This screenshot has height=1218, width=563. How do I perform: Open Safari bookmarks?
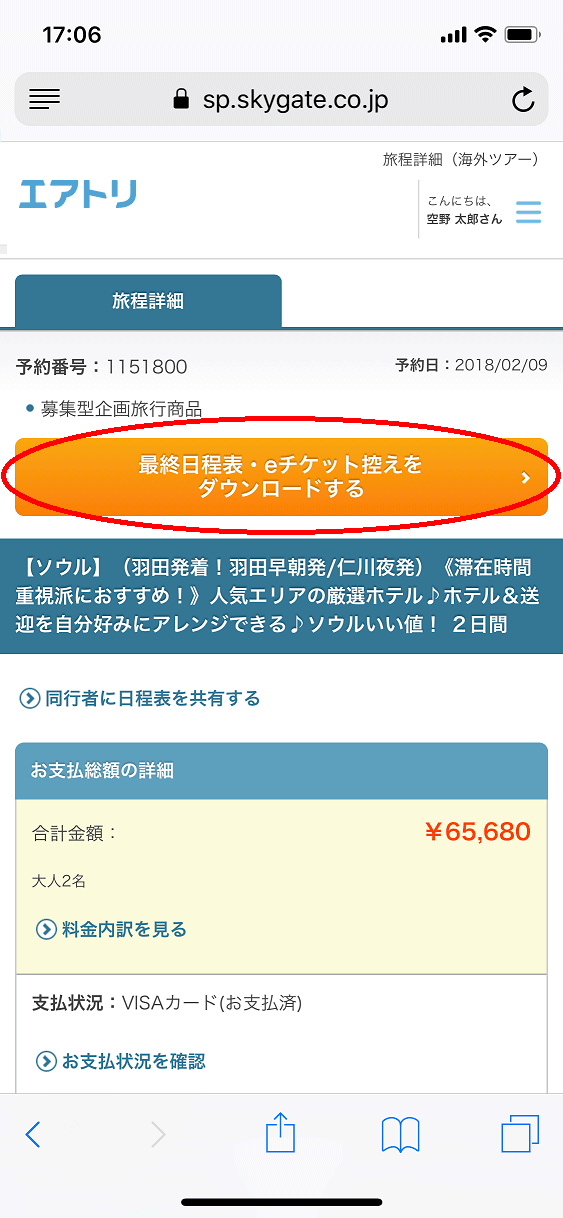400,1135
